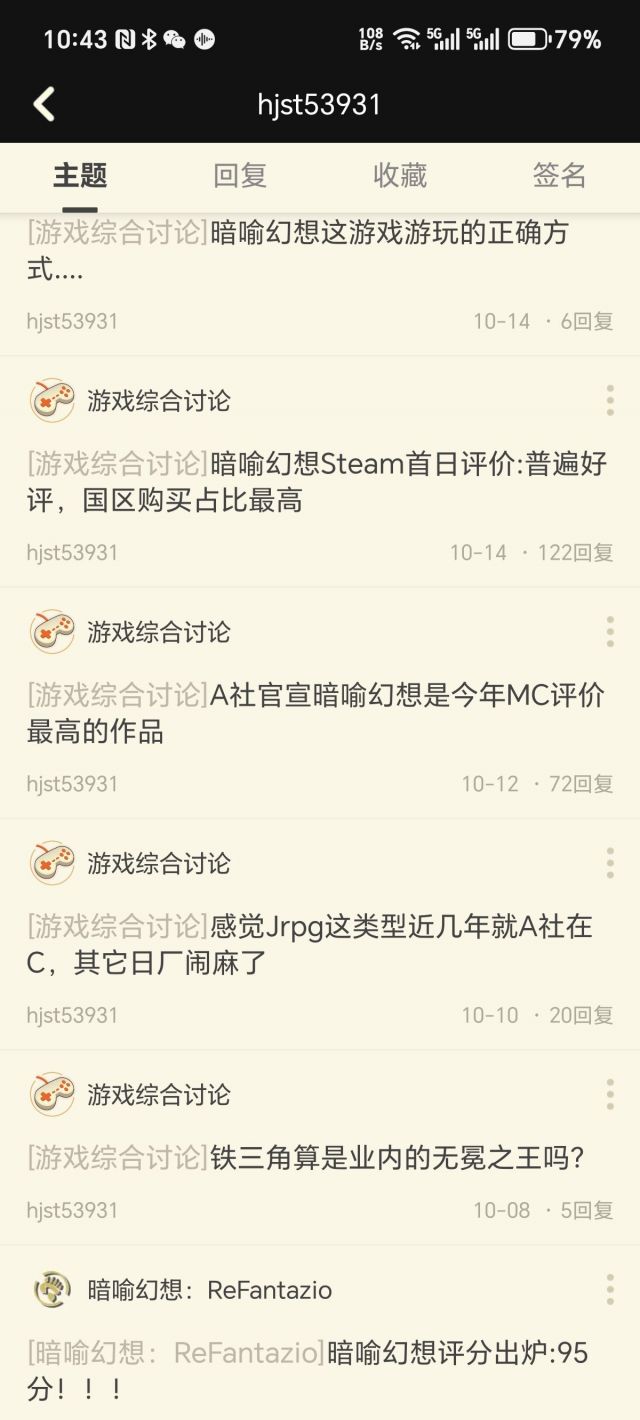Screen dimensions: 640x1420
Task: Open overflow menu for the Jrpg post
Action: pyautogui.click(x=610, y=863)
